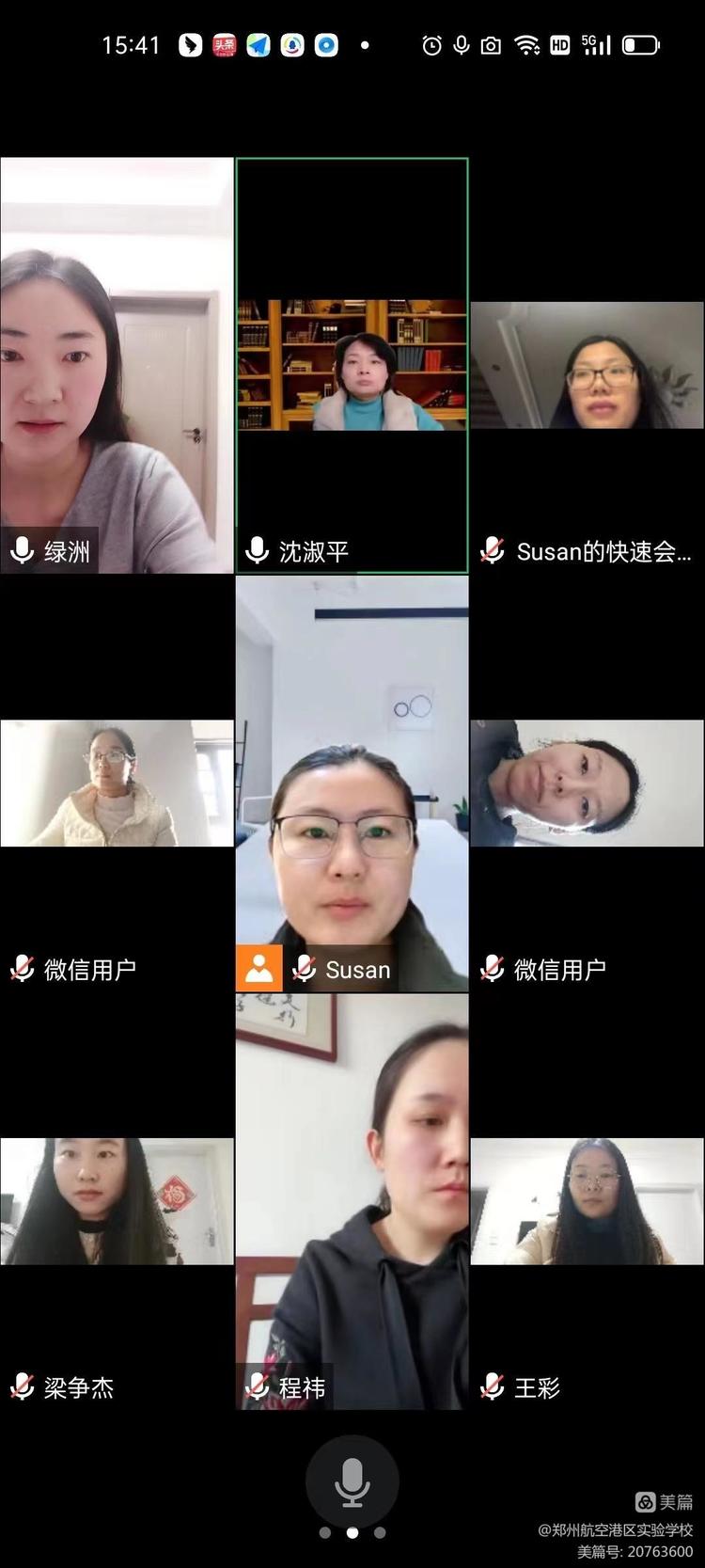This screenshot has height=1568, width=705.
Task: Open 绿洲's video tile
Action: coord(117,365)
